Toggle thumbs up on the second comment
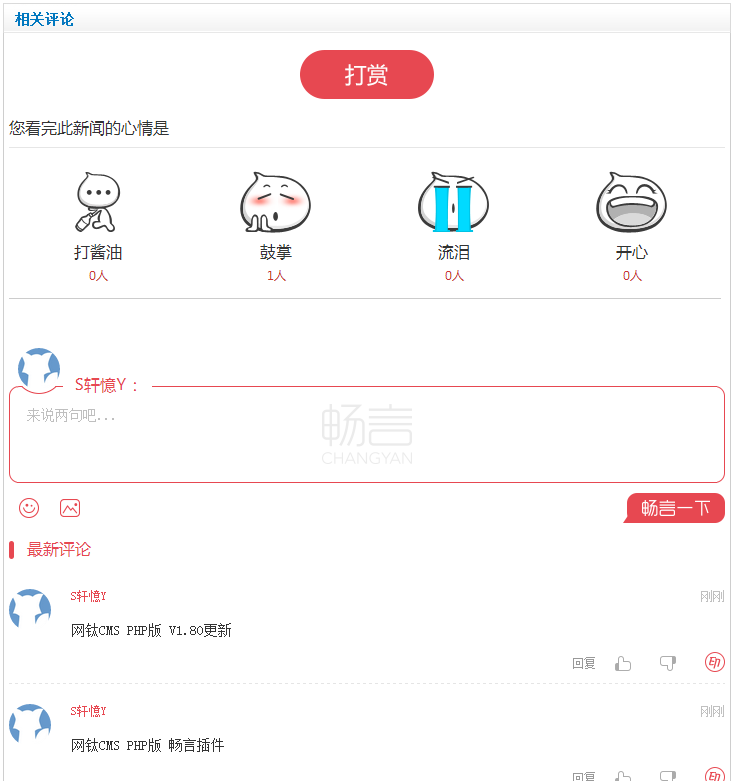Screen dimensions: 735x781 (623, 776)
